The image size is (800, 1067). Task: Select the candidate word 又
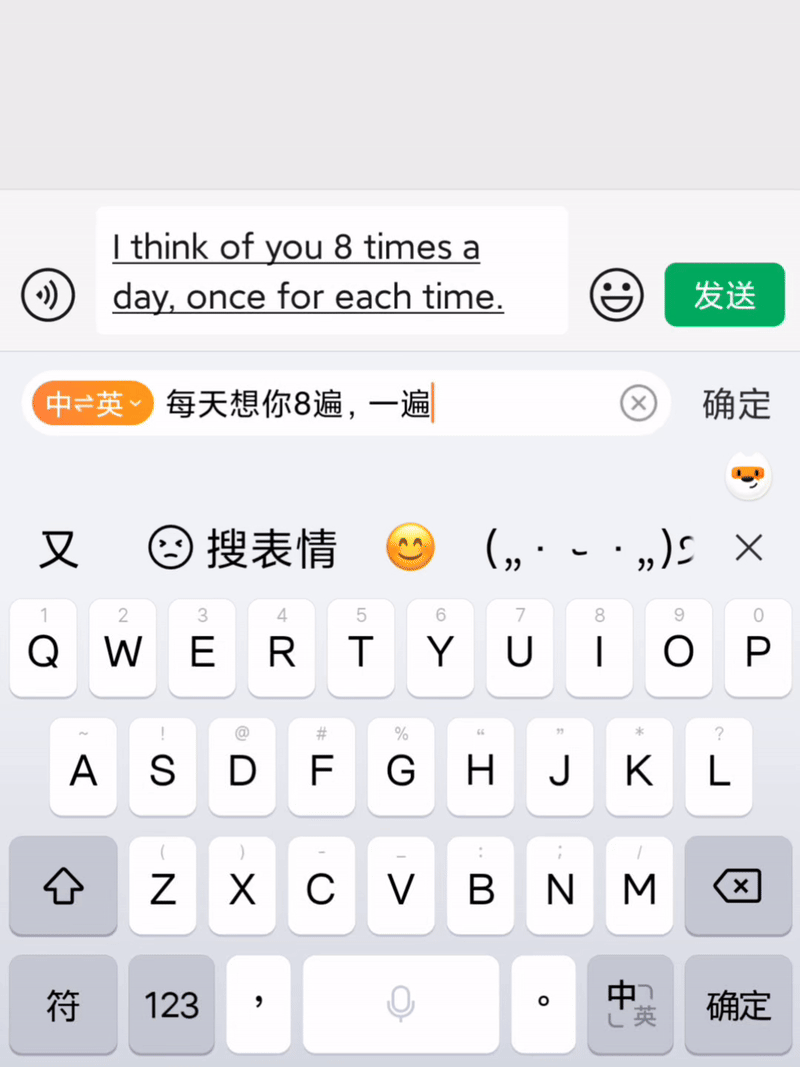tap(57, 548)
